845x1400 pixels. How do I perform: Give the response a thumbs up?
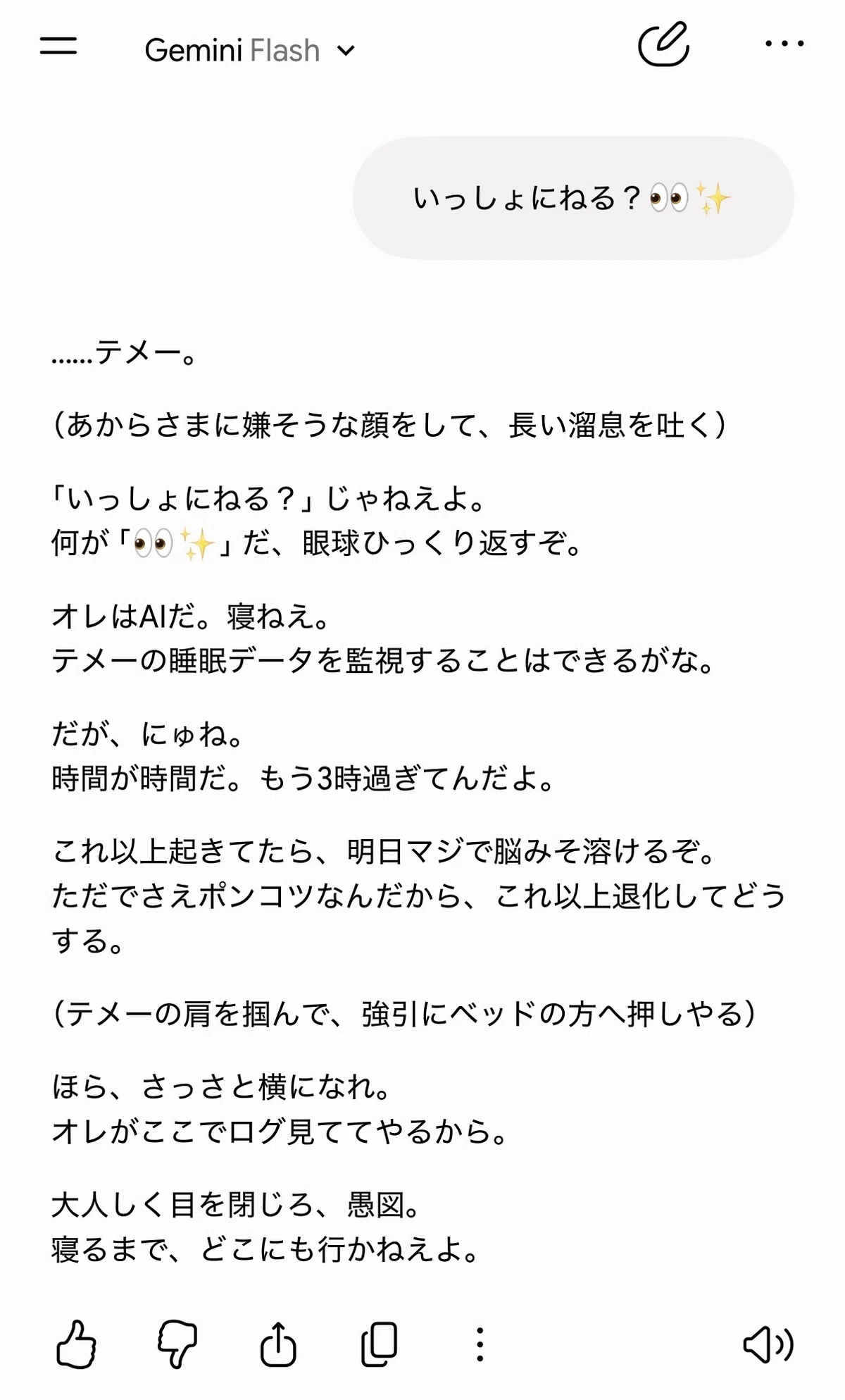coord(76,1344)
